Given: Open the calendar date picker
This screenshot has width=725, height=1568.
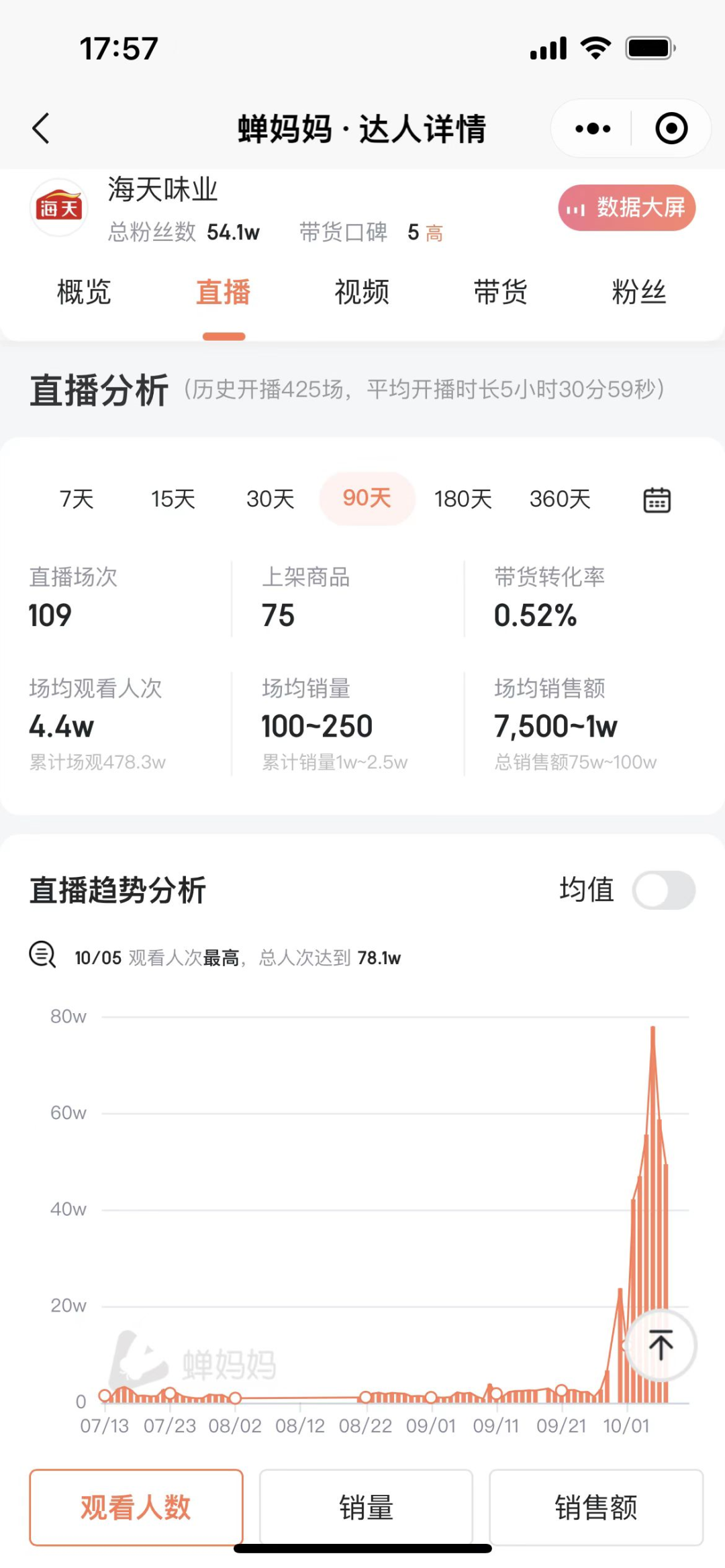Looking at the screenshot, I should (657, 500).
